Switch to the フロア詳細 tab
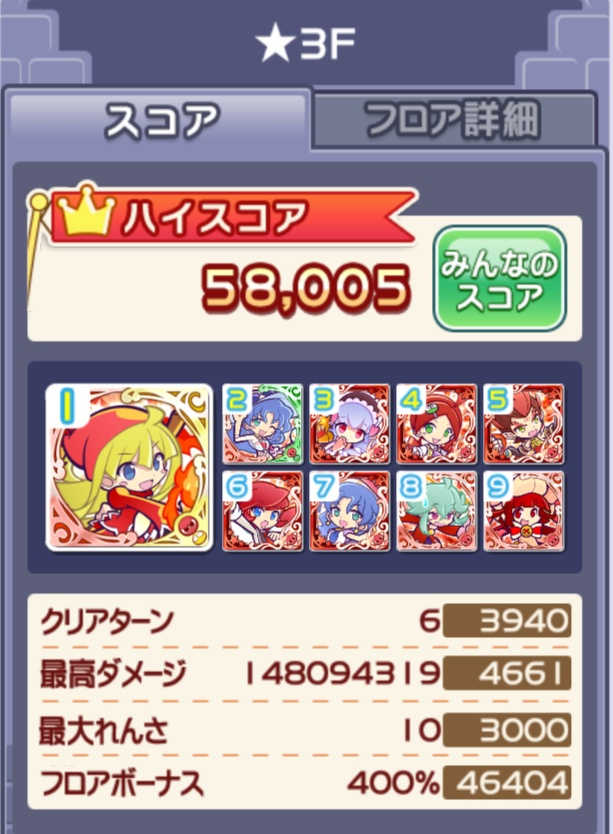 coord(452,121)
